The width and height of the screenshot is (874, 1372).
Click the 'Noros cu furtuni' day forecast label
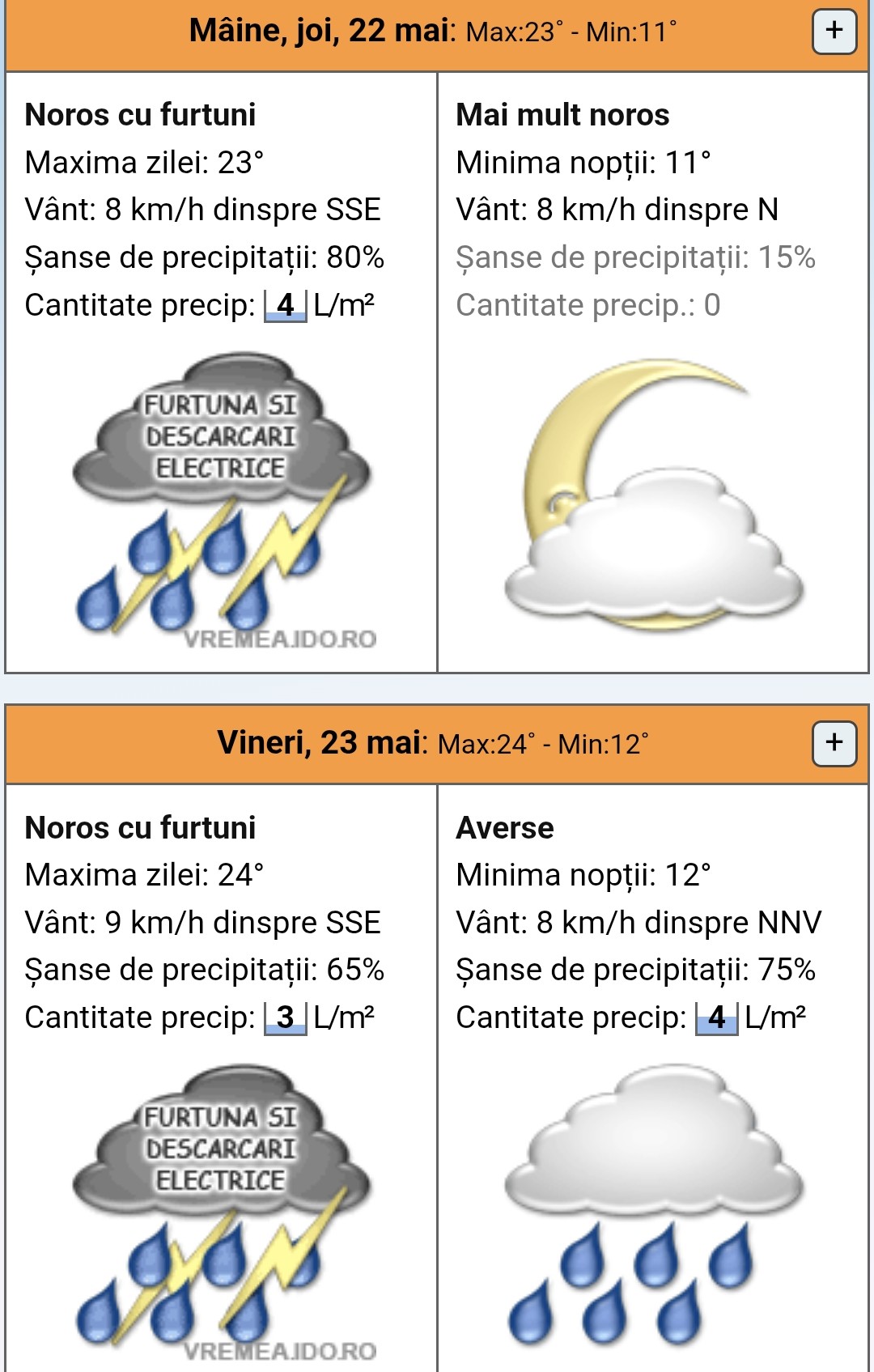(139, 115)
